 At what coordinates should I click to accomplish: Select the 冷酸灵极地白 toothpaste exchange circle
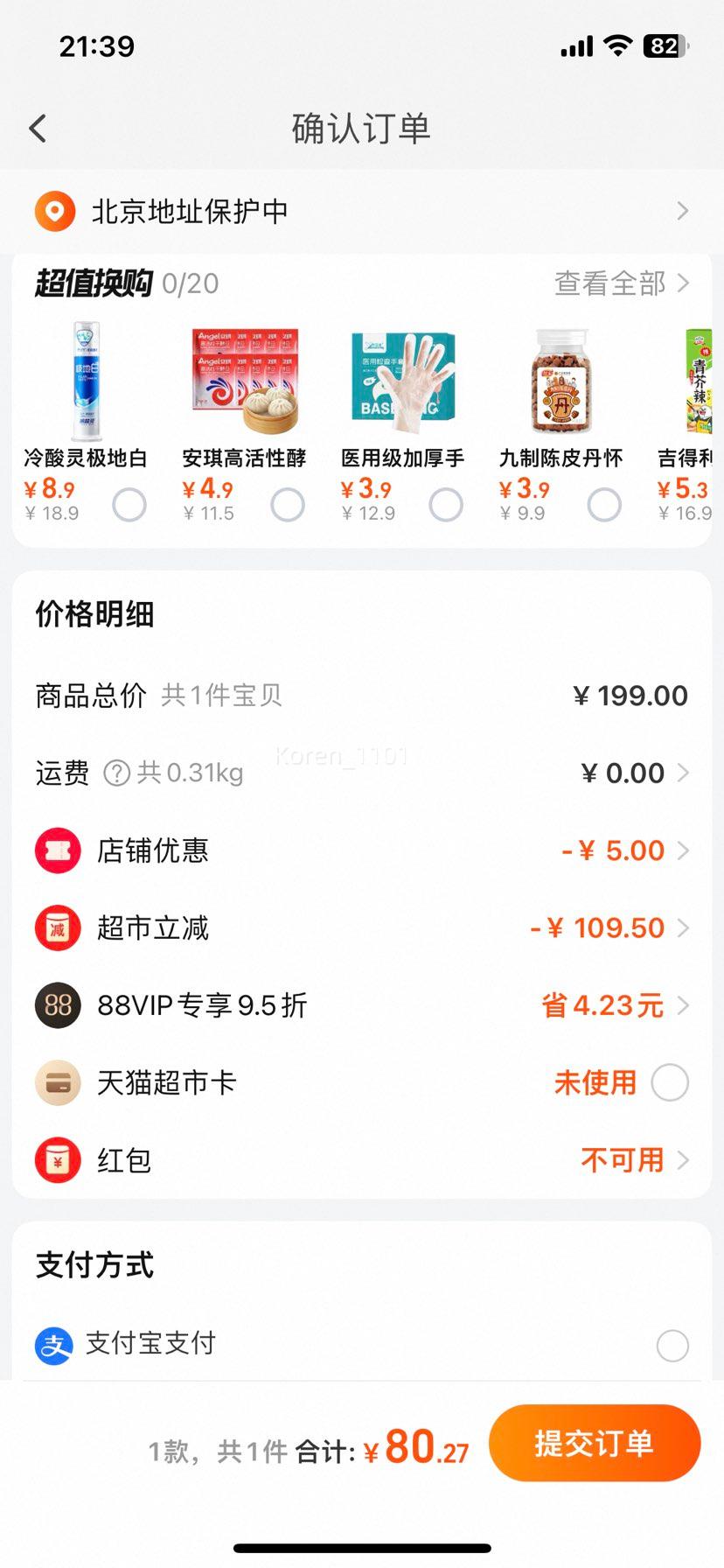click(129, 505)
